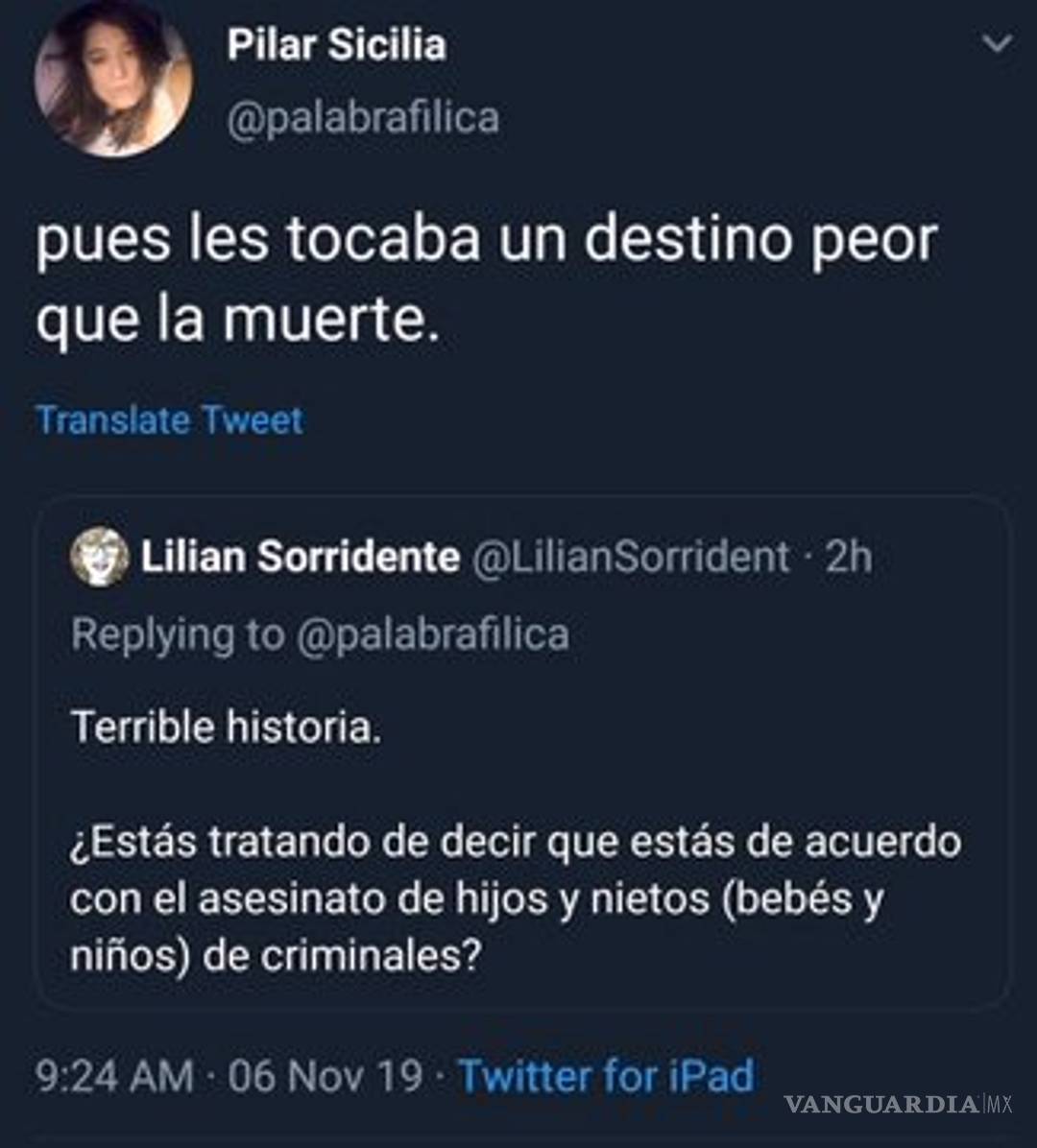
Task: Click the 06 Nov 19 date
Action: point(326,1077)
